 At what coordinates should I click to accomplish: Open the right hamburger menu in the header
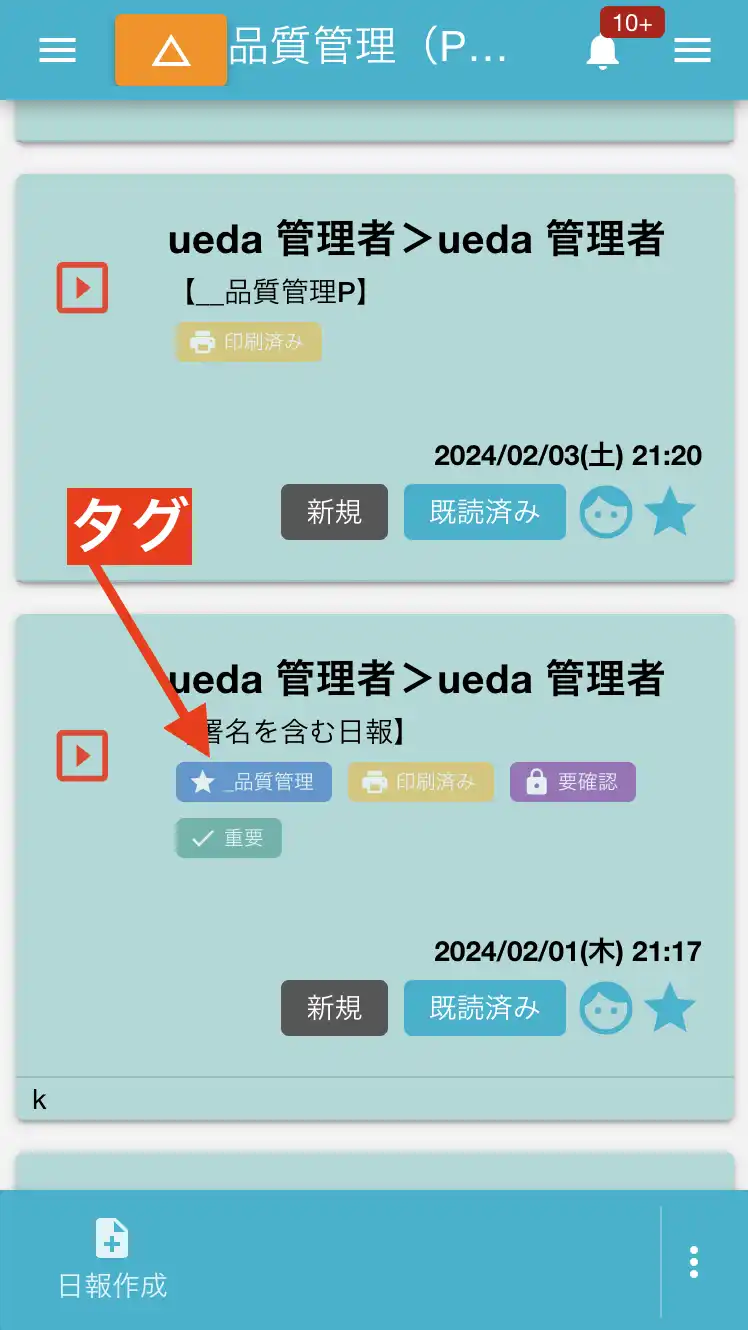point(692,50)
